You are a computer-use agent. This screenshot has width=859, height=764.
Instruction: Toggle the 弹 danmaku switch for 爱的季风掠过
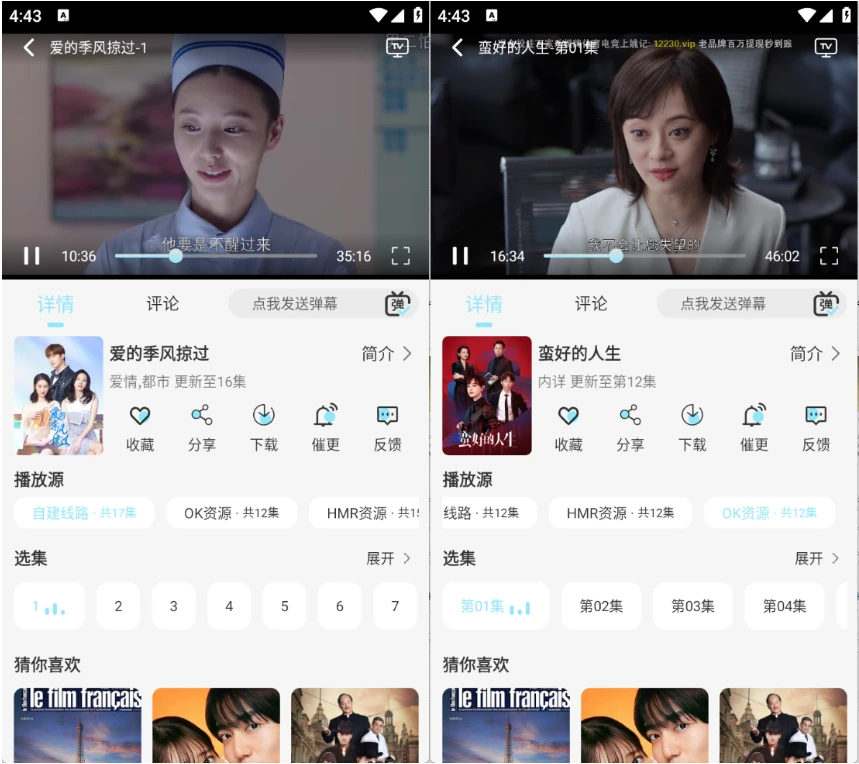point(399,304)
